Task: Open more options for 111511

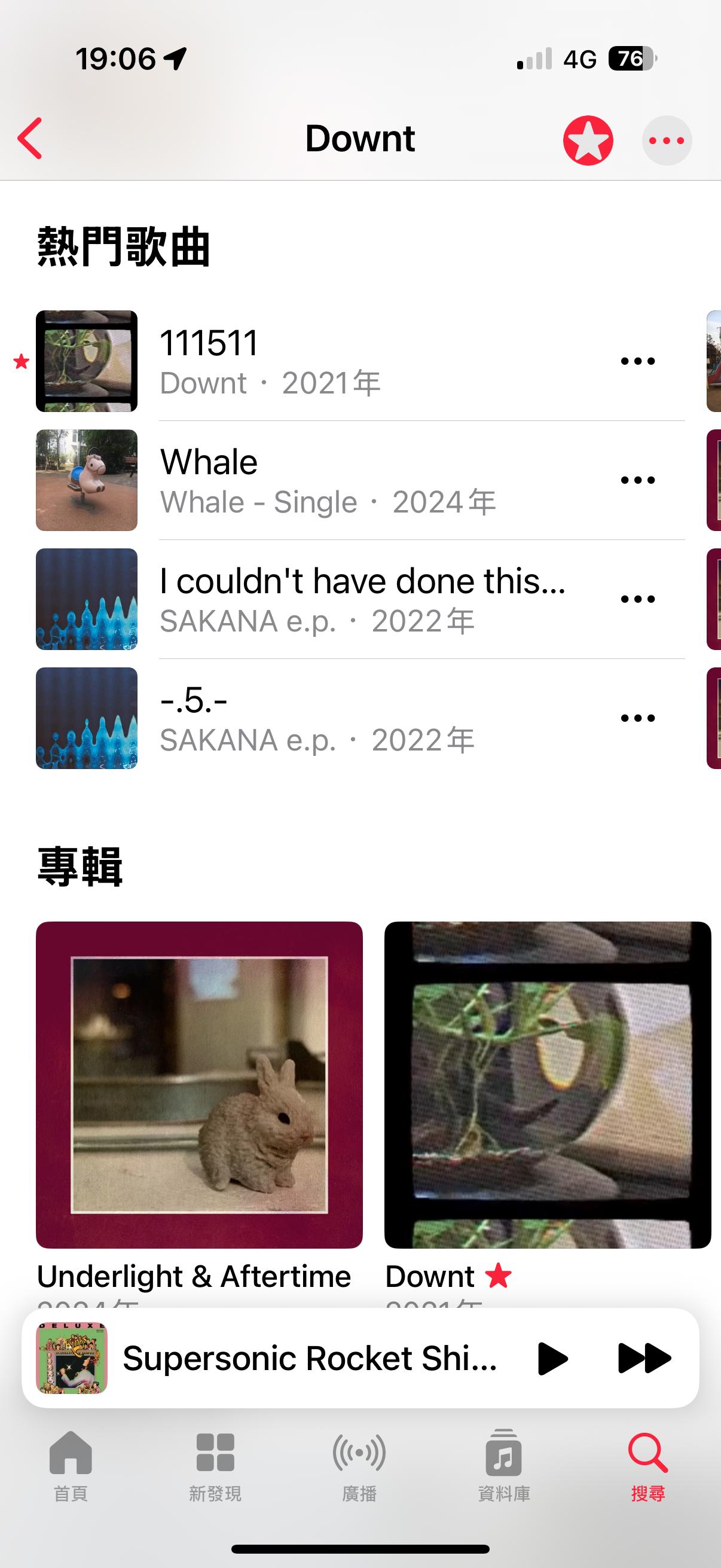Action: [638, 362]
